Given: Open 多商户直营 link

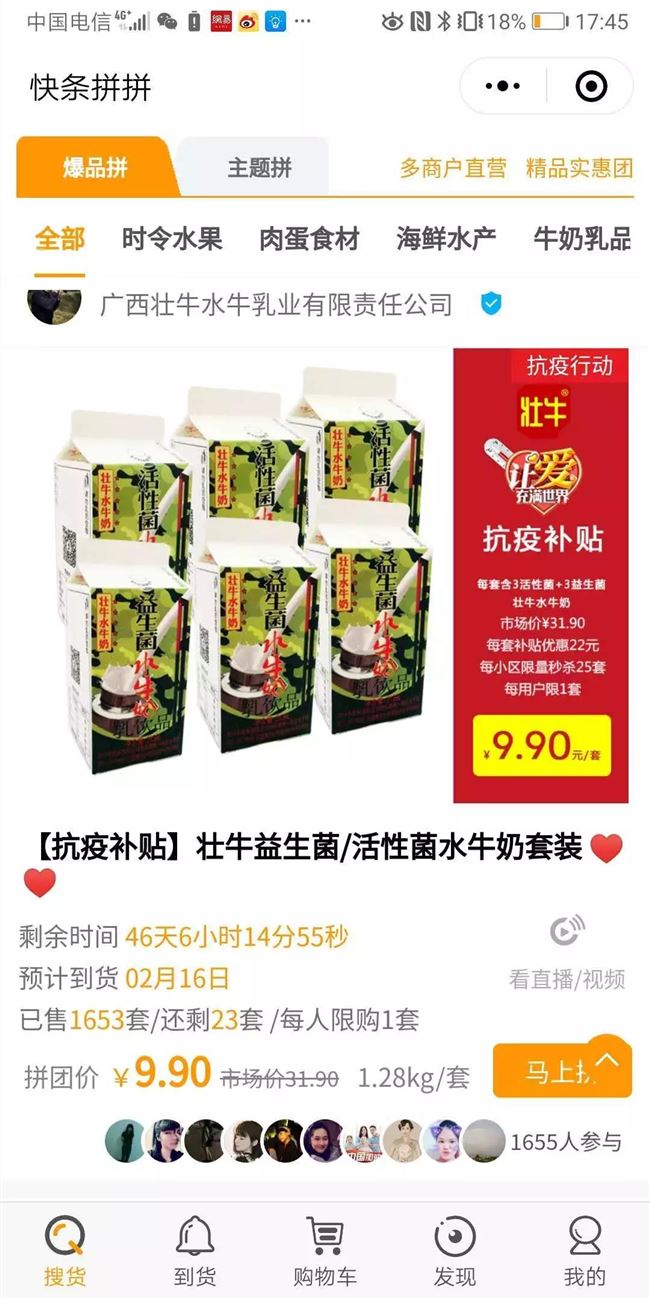Looking at the screenshot, I should pyautogui.click(x=453, y=168).
